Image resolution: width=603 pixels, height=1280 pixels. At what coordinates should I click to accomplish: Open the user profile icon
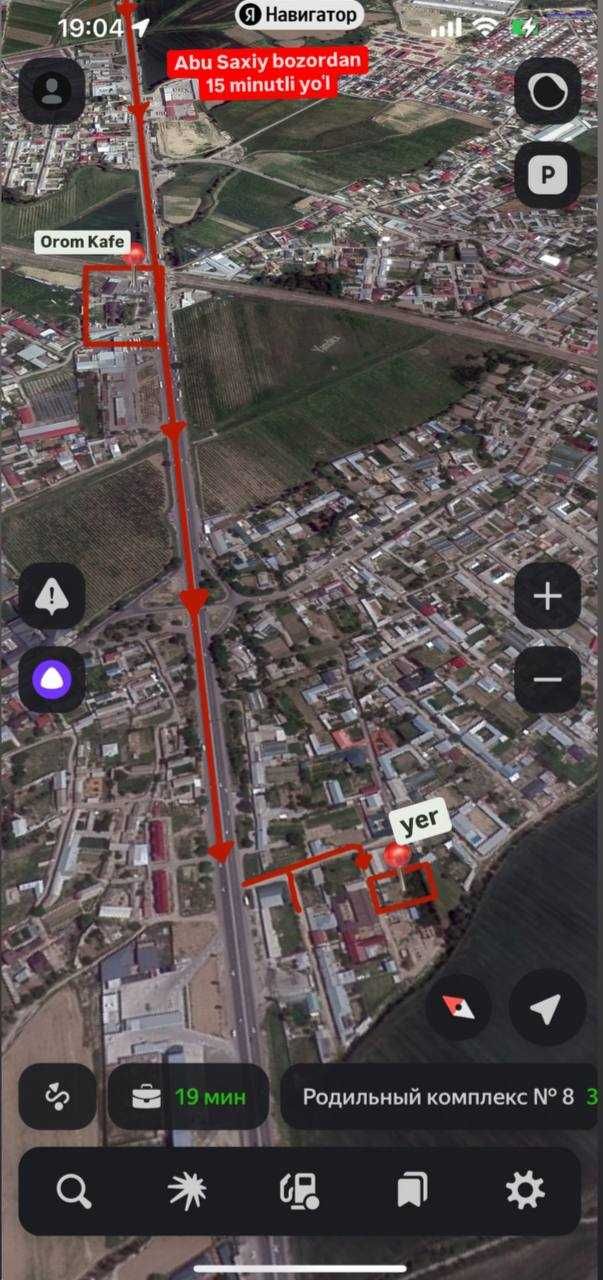pyautogui.click(x=51, y=91)
